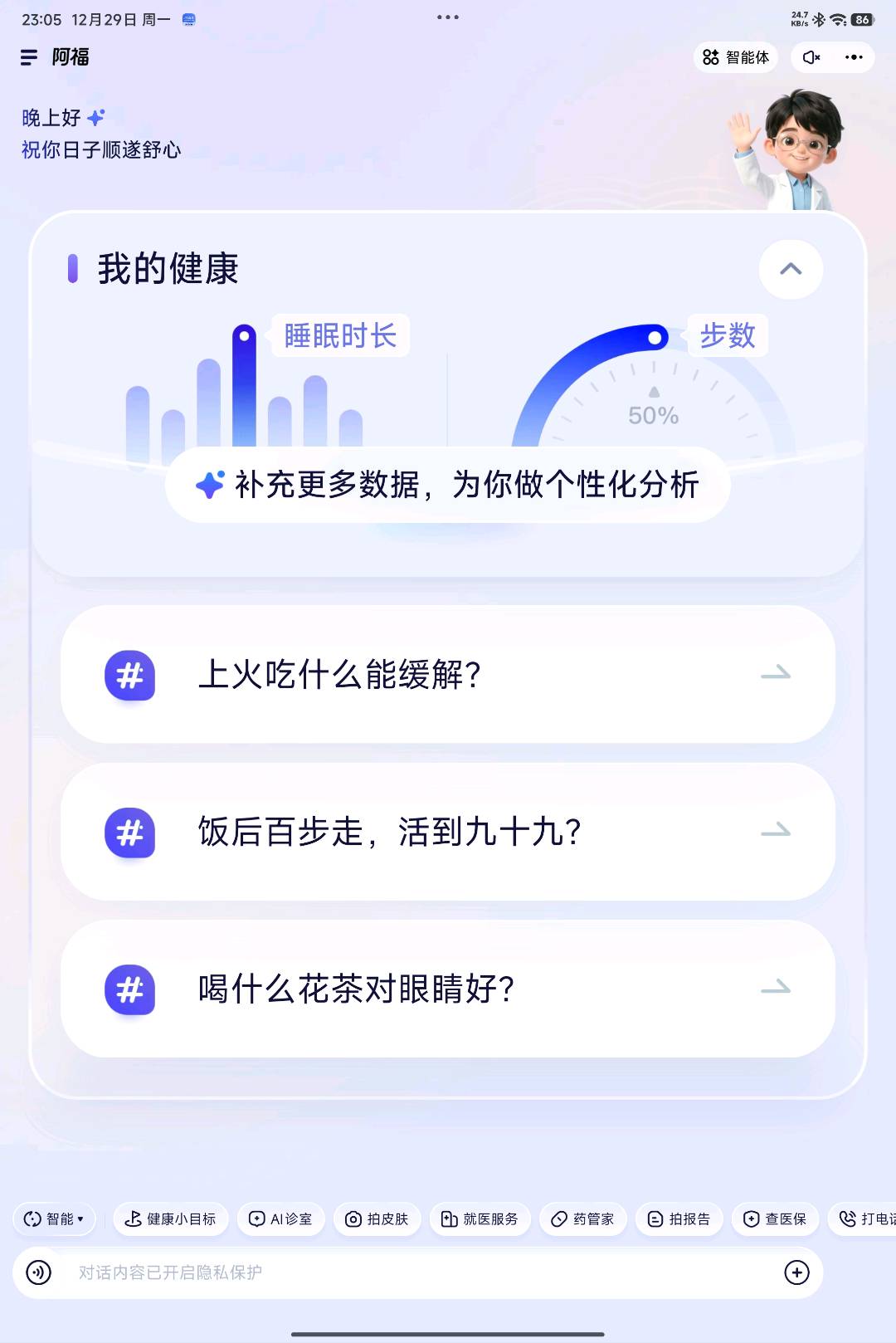Launch the 就医服务 service
The height and width of the screenshot is (1343, 896).
coord(480,1219)
